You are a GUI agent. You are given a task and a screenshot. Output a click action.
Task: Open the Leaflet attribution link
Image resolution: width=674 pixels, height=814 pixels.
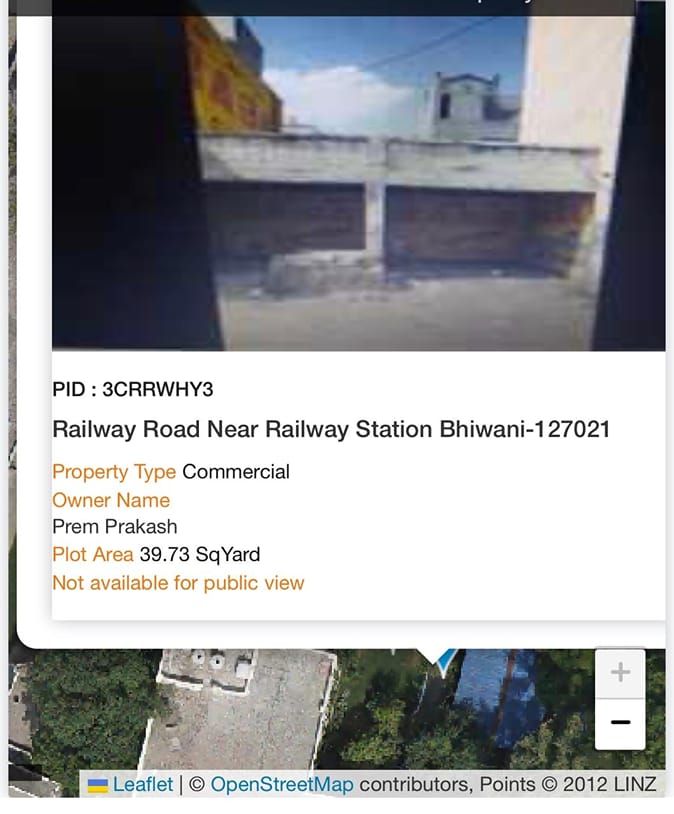click(x=142, y=784)
